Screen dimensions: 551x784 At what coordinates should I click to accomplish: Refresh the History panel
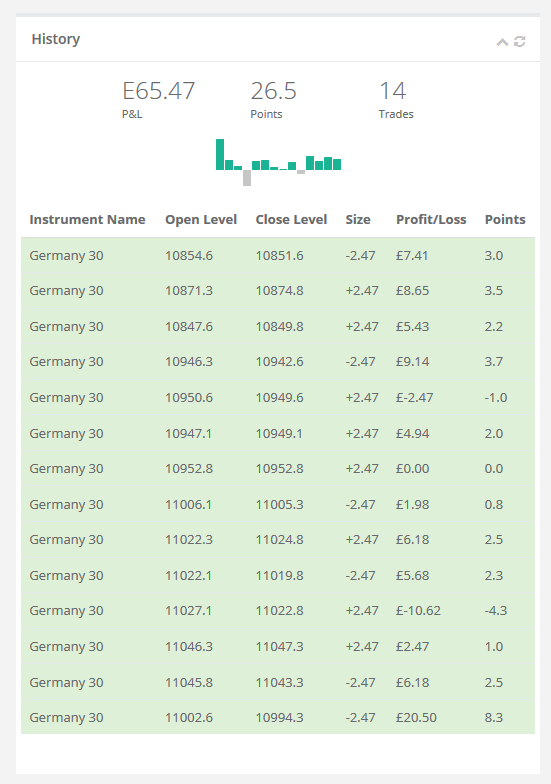[520, 42]
